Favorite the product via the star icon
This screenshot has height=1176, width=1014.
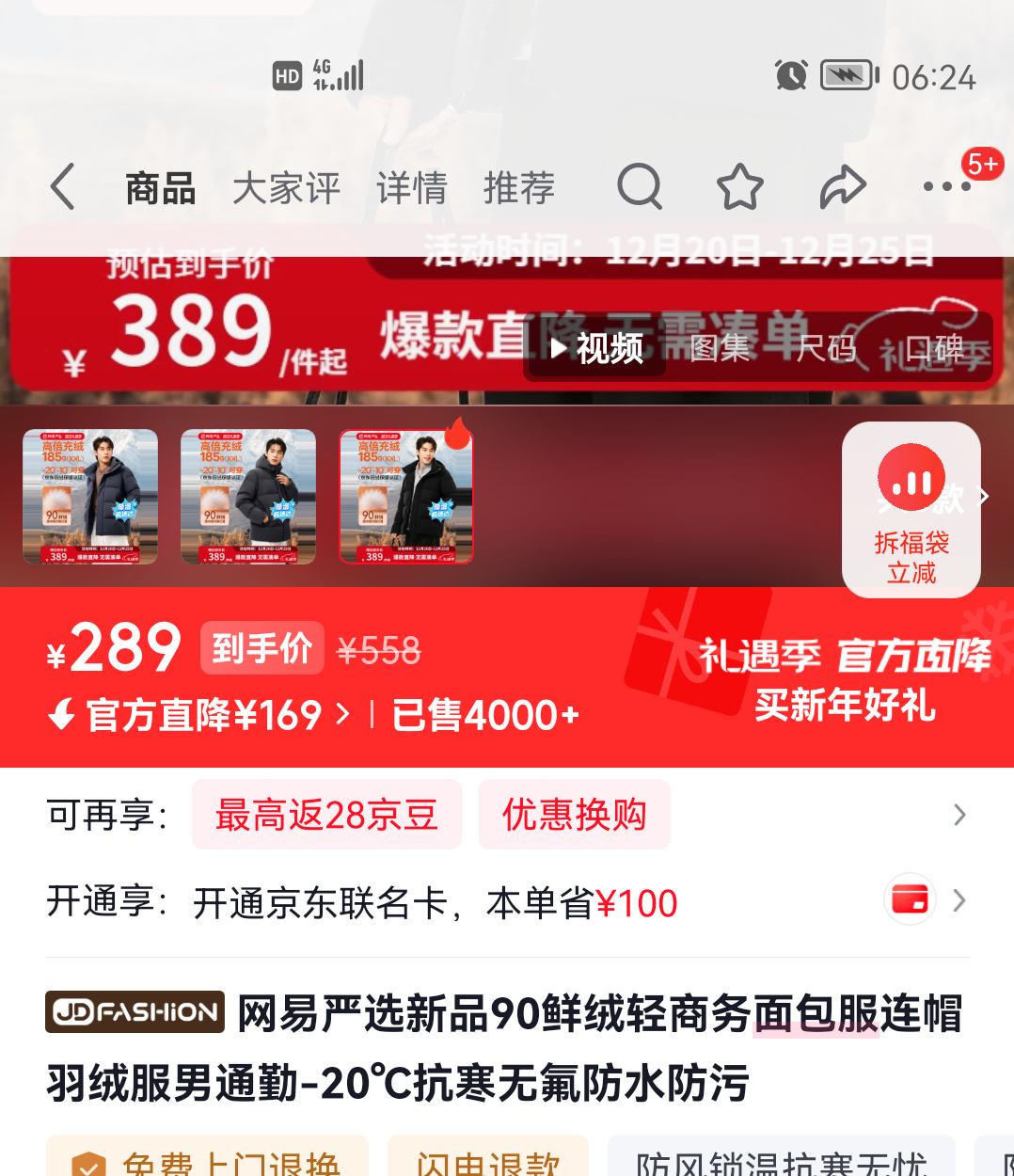pos(740,186)
